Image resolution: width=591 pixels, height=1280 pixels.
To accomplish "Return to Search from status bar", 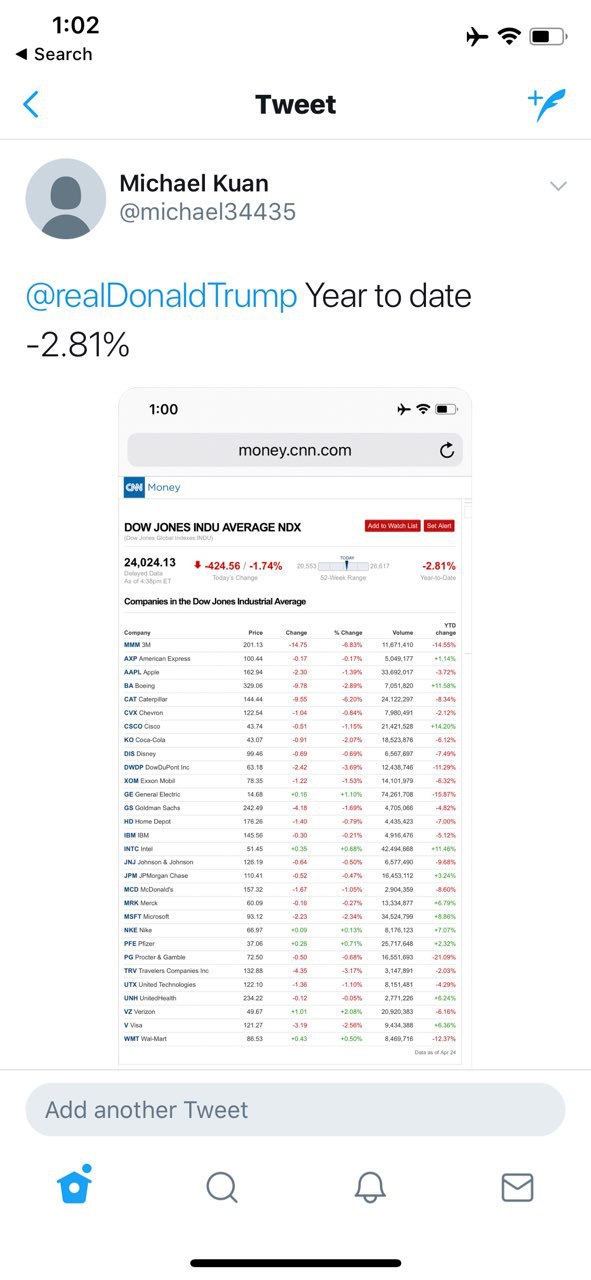I will click(54, 54).
